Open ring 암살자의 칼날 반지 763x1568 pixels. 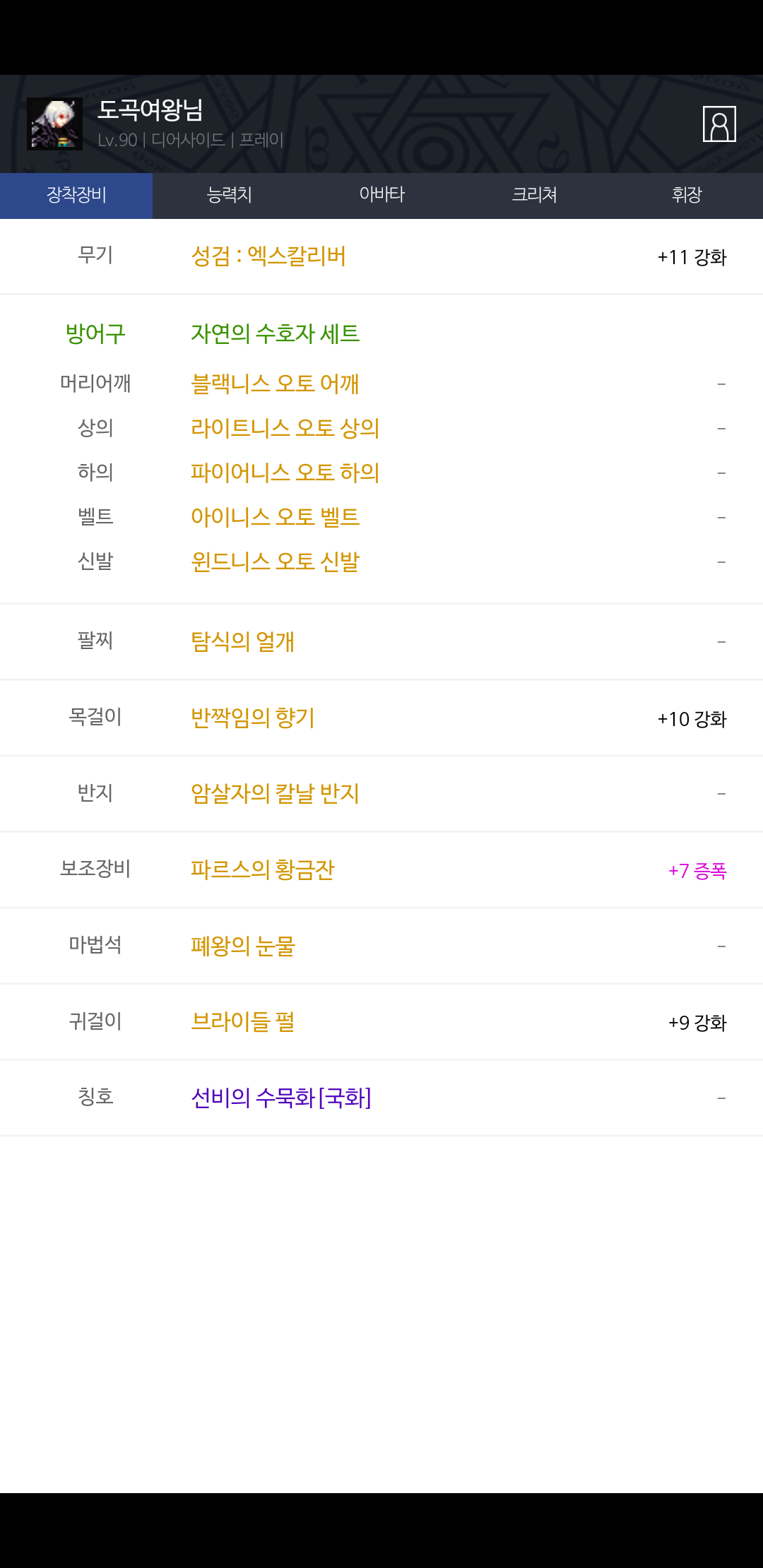click(276, 794)
